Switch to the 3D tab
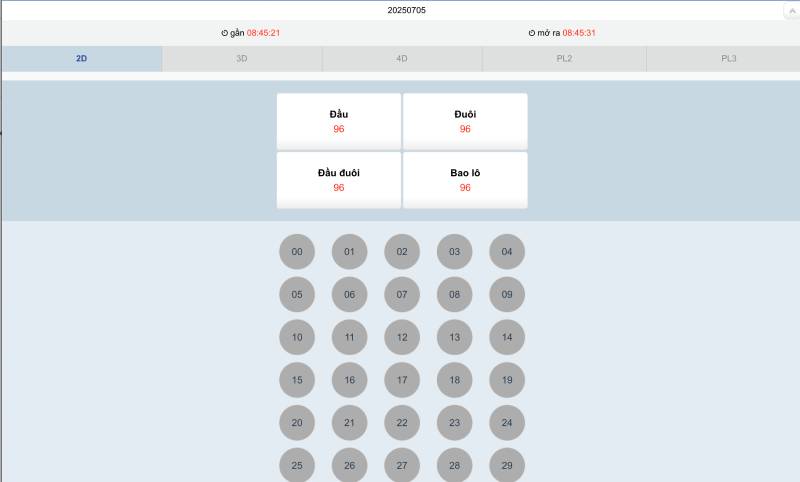Image resolution: width=800 pixels, height=482 pixels. pos(242,58)
